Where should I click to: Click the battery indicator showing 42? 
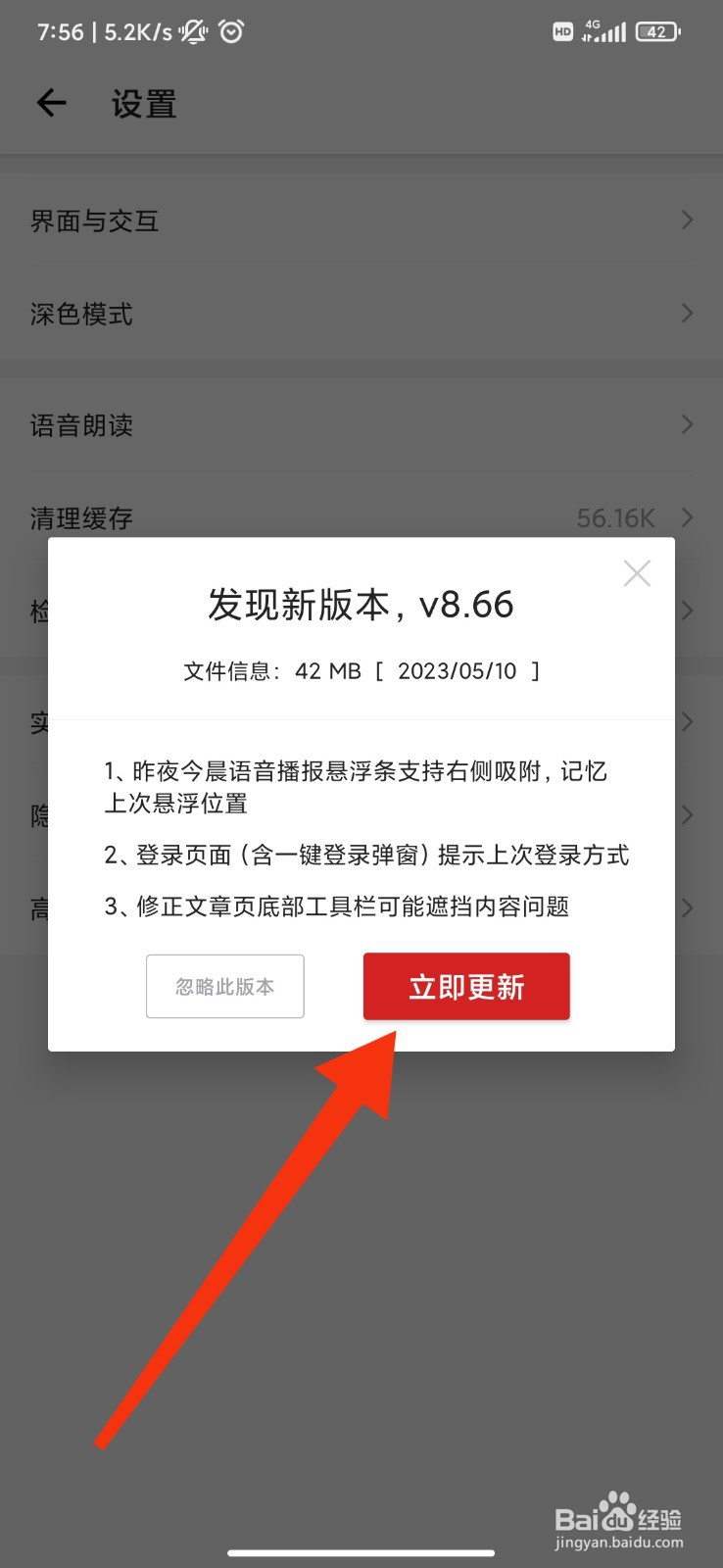click(x=656, y=31)
